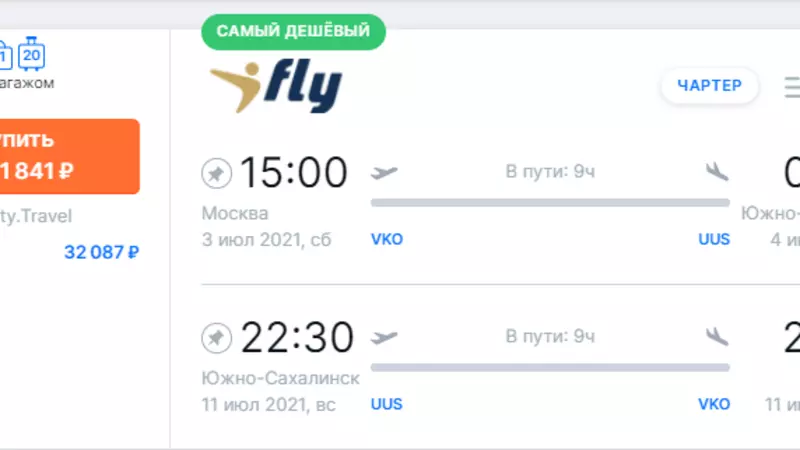Pin the 22:30 Южно-Сахалинск return flight

point(216,337)
